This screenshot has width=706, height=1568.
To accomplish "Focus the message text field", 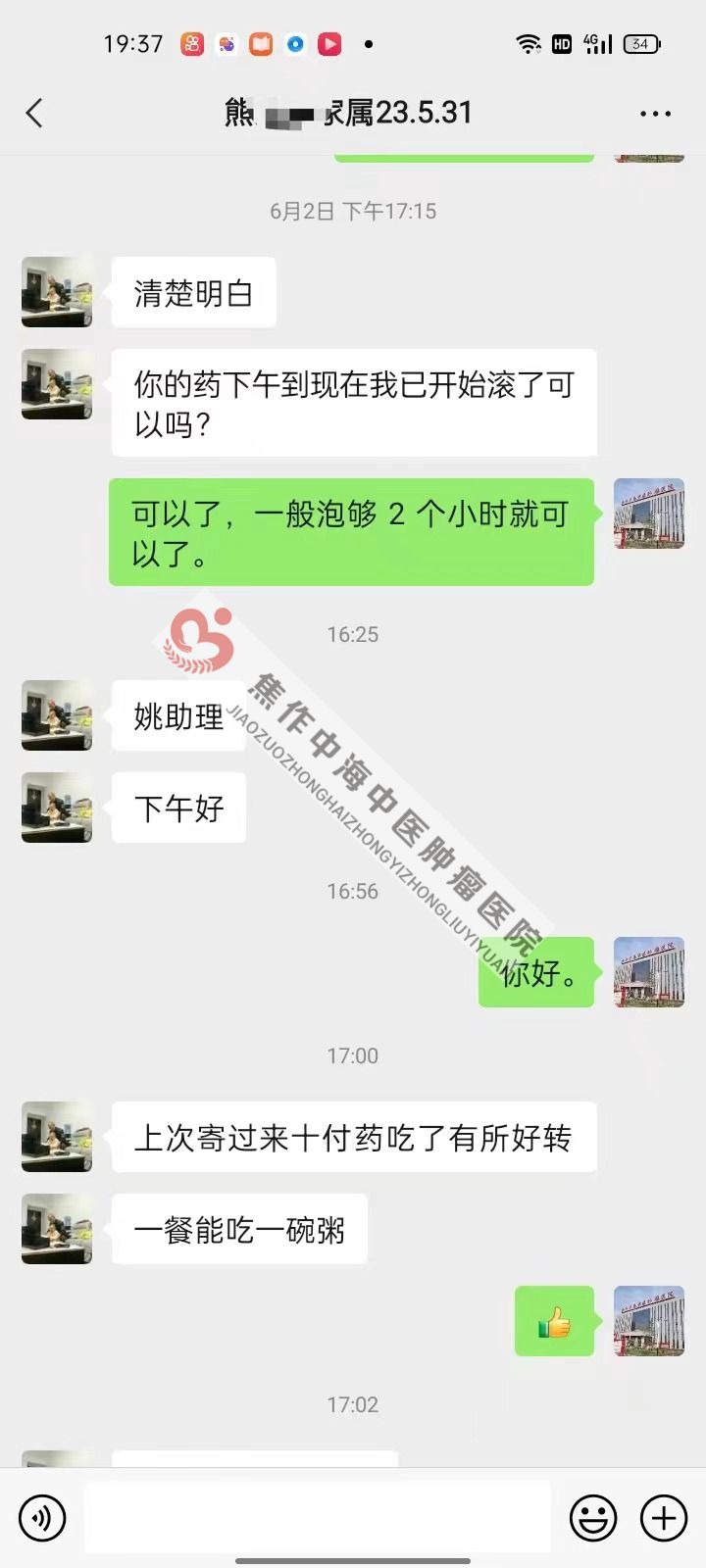I will (x=317, y=1517).
